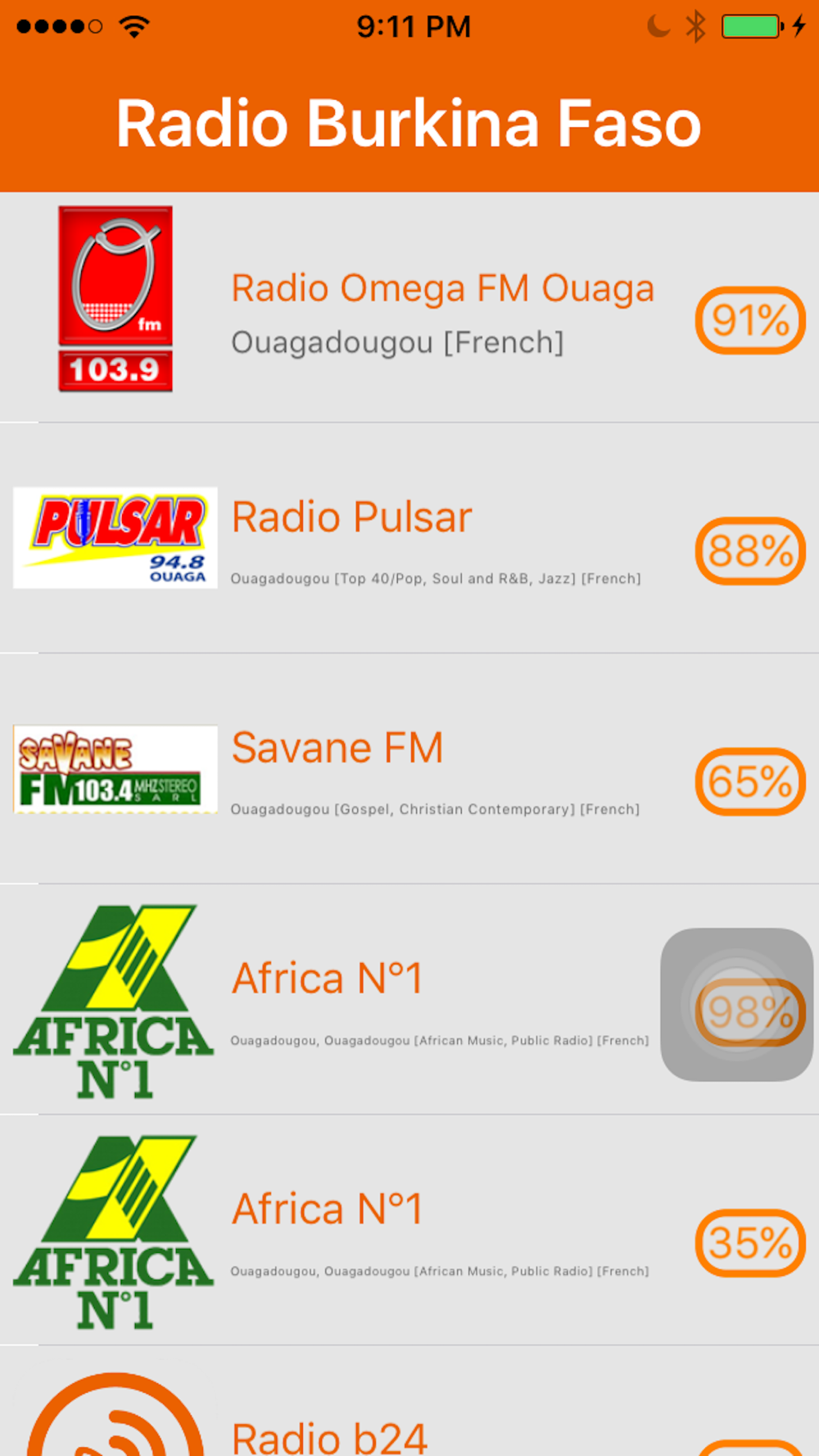Open Radio Omega FM Ouaga station
The image size is (819, 1456).
tap(409, 308)
